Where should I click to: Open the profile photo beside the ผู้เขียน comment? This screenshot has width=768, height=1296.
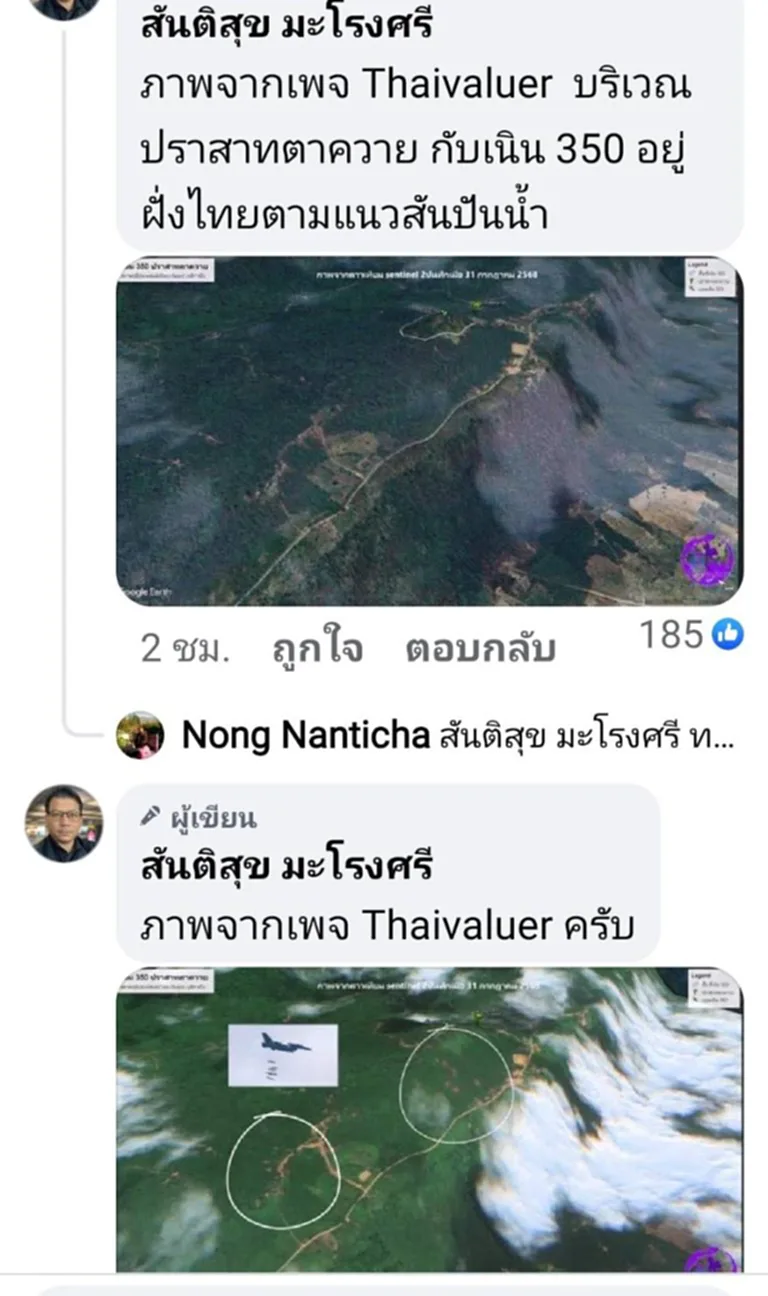[x=64, y=823]
